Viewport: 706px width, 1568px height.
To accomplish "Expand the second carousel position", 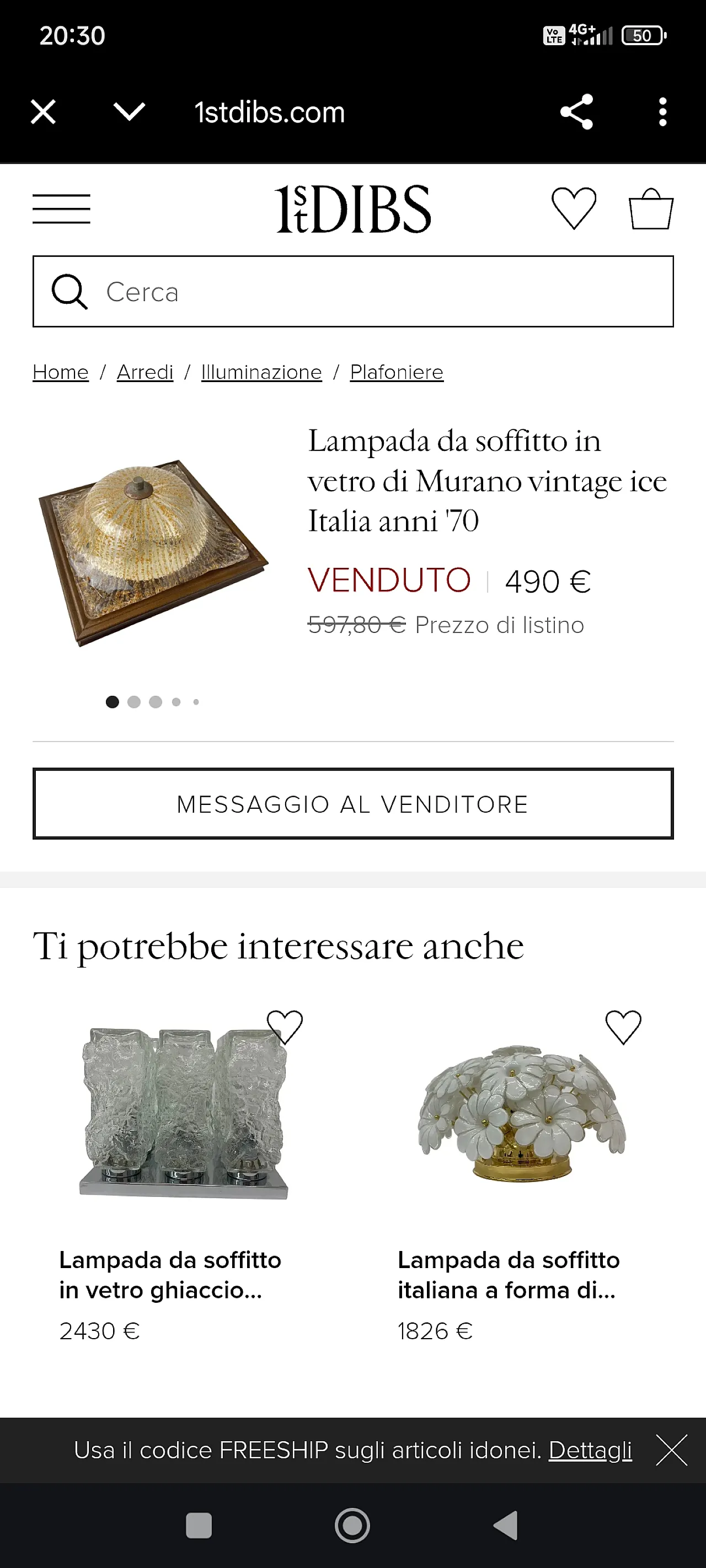I will (133, 701).
